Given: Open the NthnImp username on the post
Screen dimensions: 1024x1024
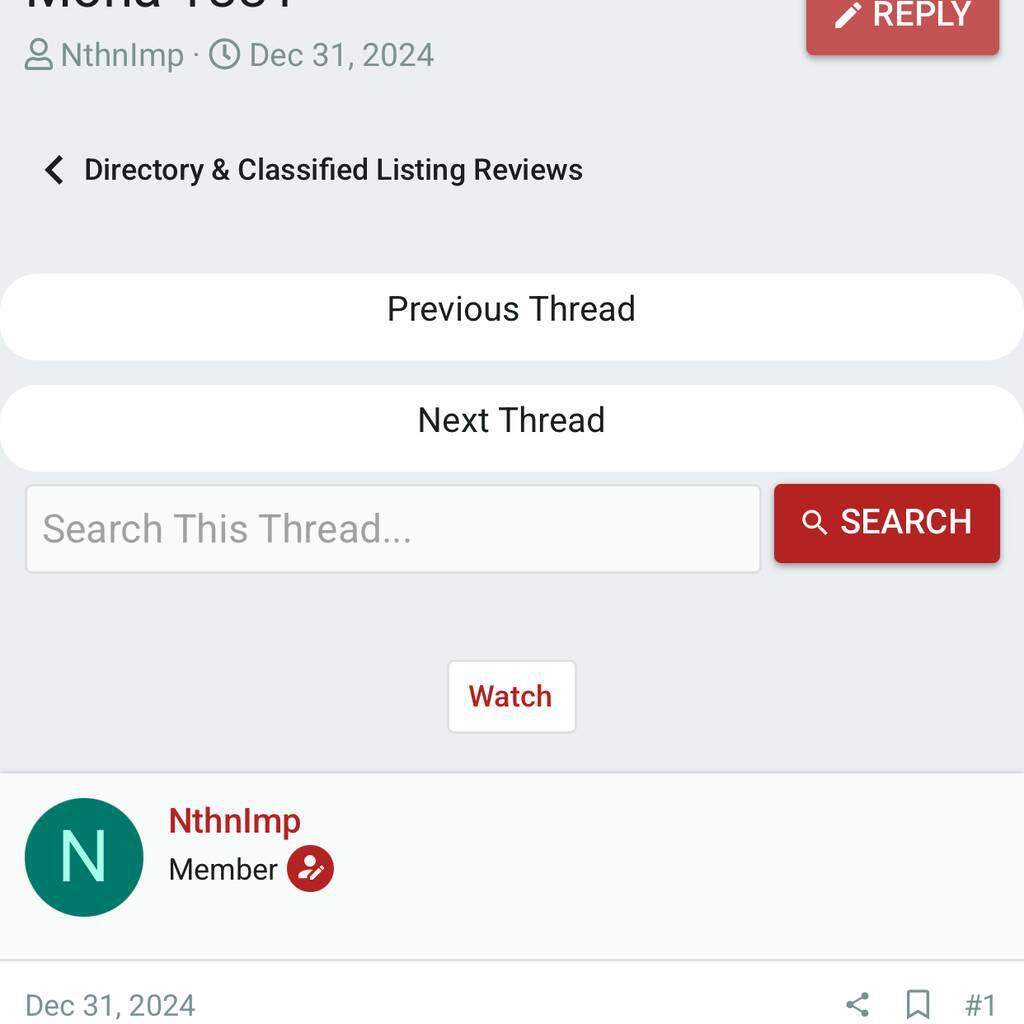Looking at the screenshot, I should click(x=234, y=821).
